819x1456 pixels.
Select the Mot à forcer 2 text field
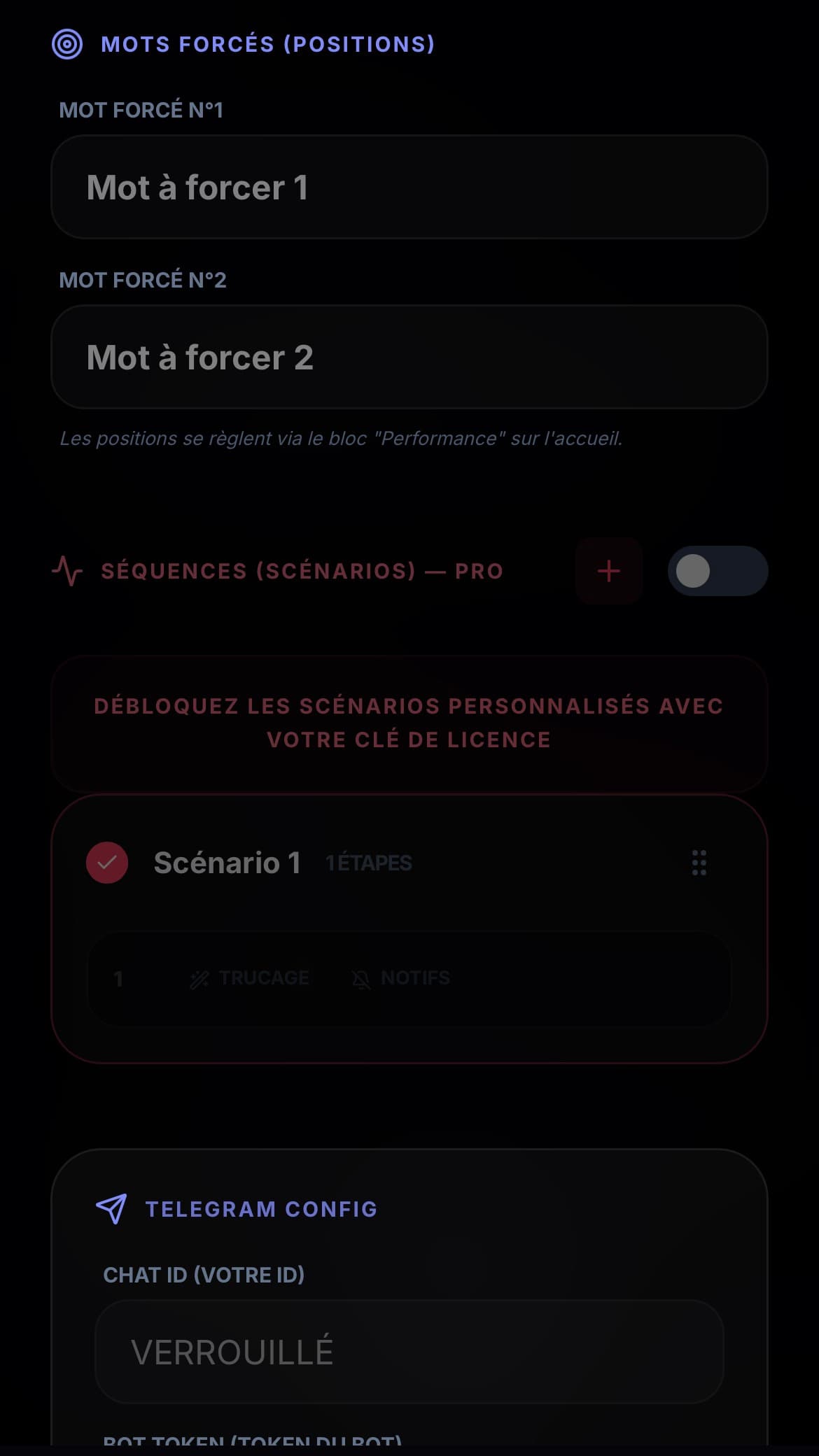(409, 358)
